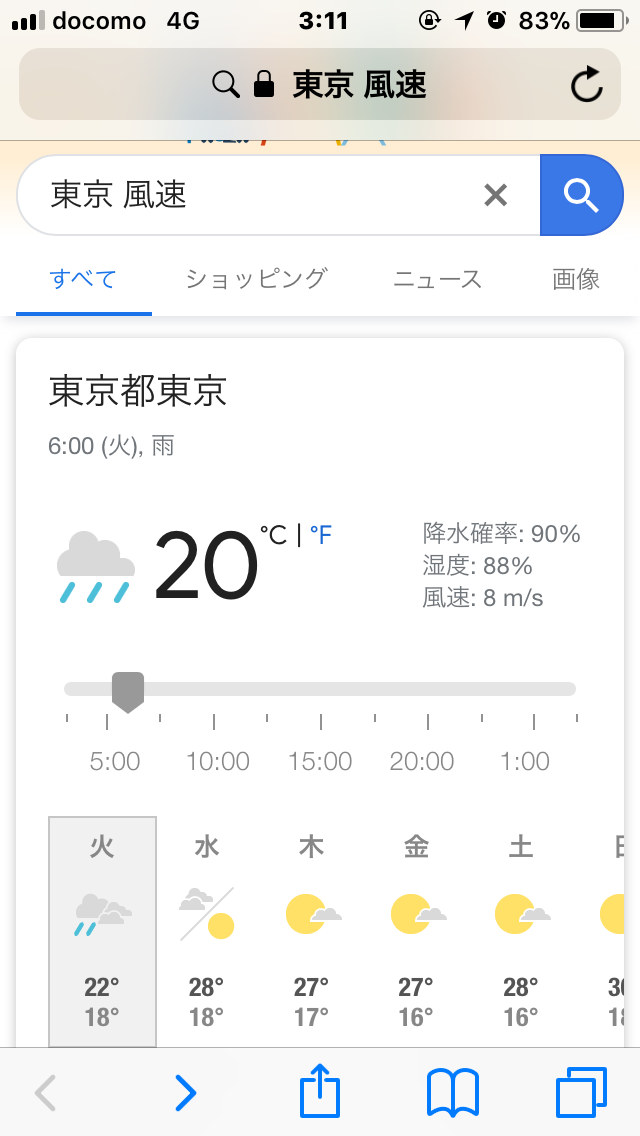Tap the hourly forecast time slider handle
The image size is (640, 1136).
(x=128, y=691)
